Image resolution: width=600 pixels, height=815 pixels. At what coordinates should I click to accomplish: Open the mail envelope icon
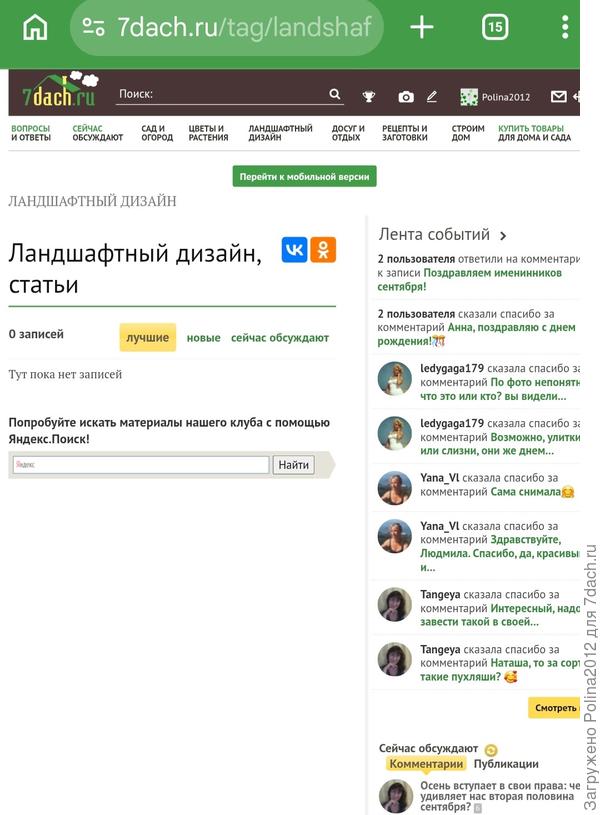coord(558,96)
